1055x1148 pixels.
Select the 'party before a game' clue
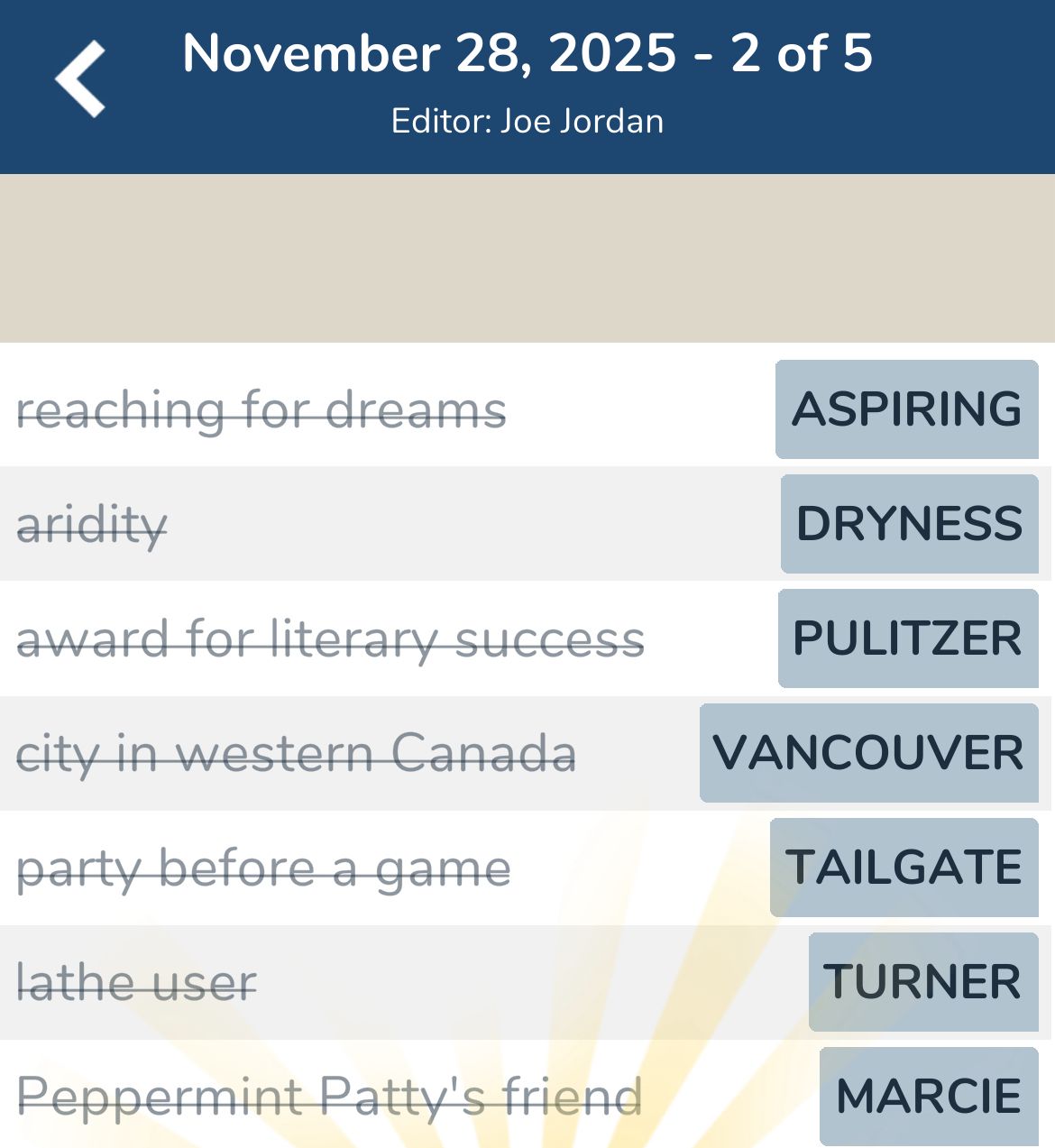pyautogui.click(x=263, y=868)
